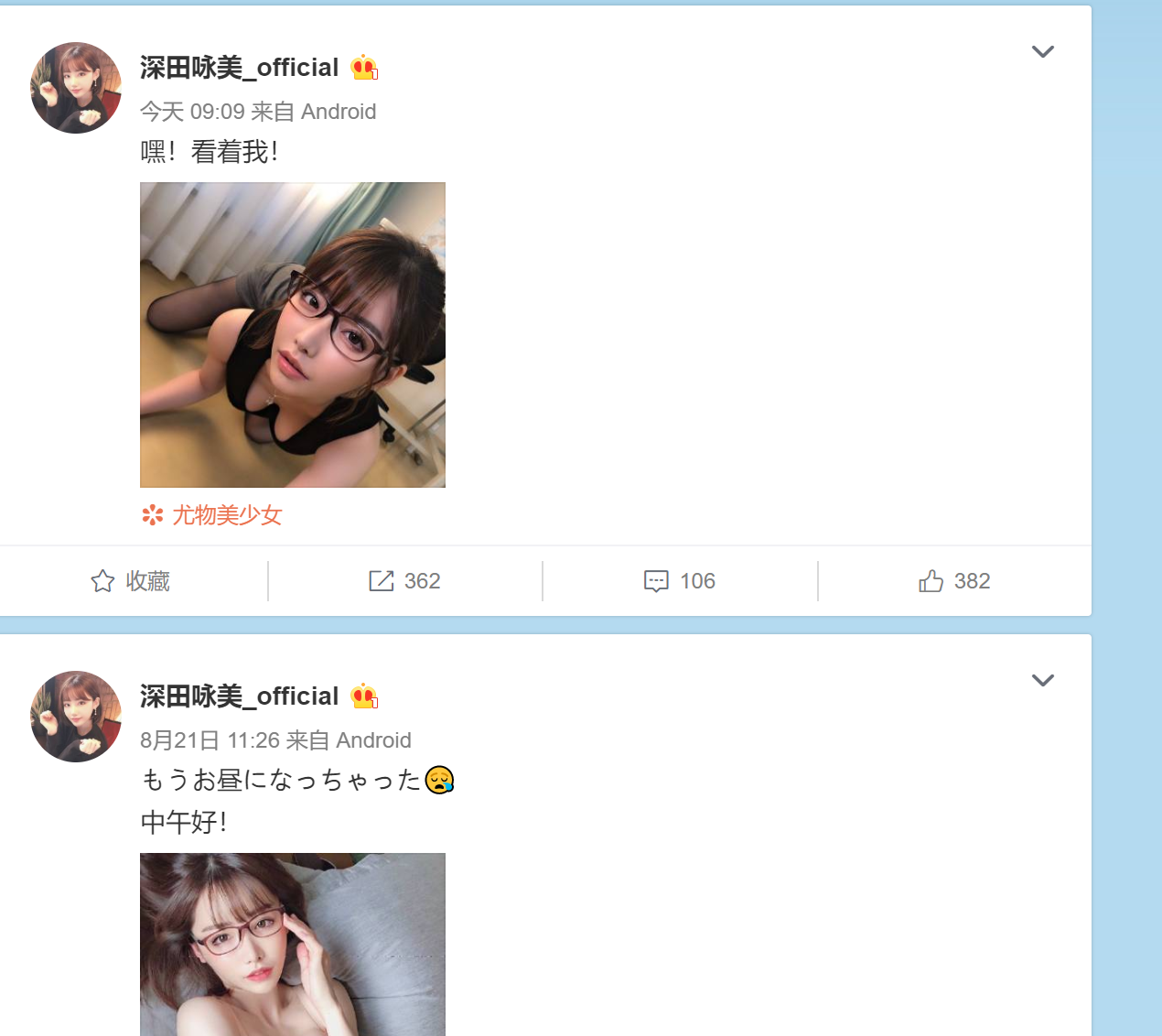Repost the post with 362 shares
This screenshot has width=1162, height=1036.
coord(404,581)
